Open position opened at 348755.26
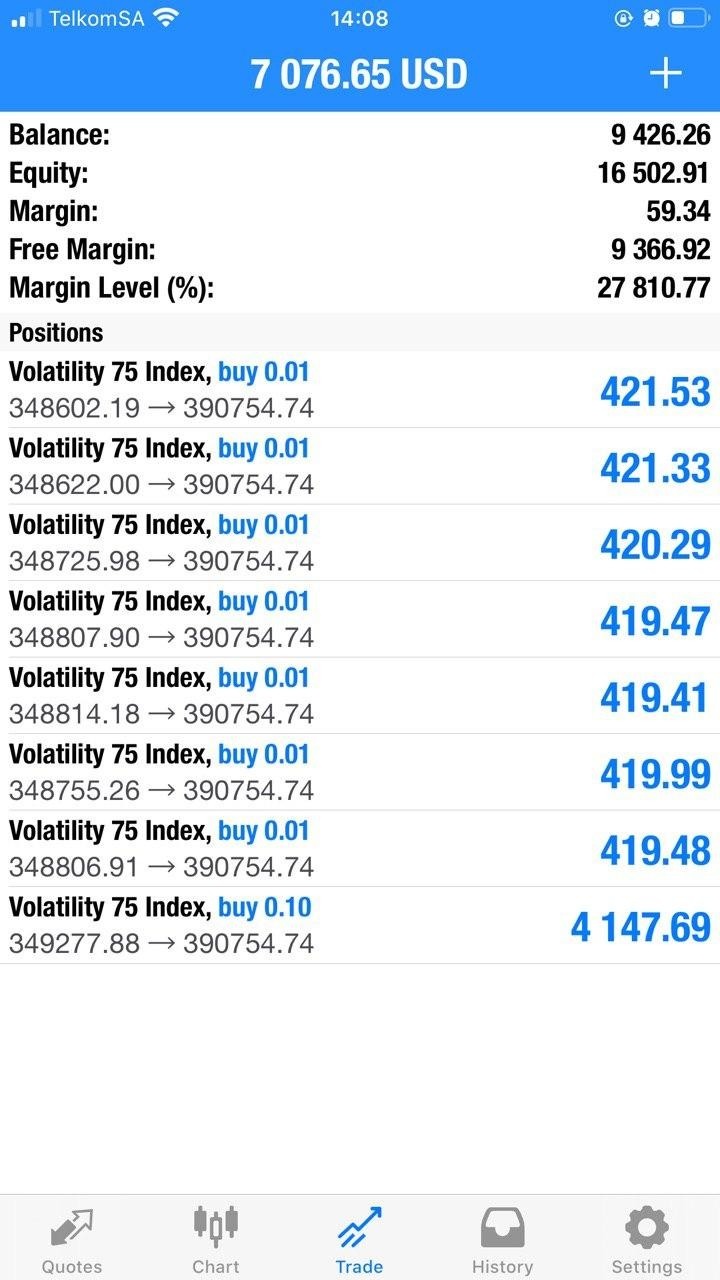Viewport: 720px width, 1280px height. point(360,773)
